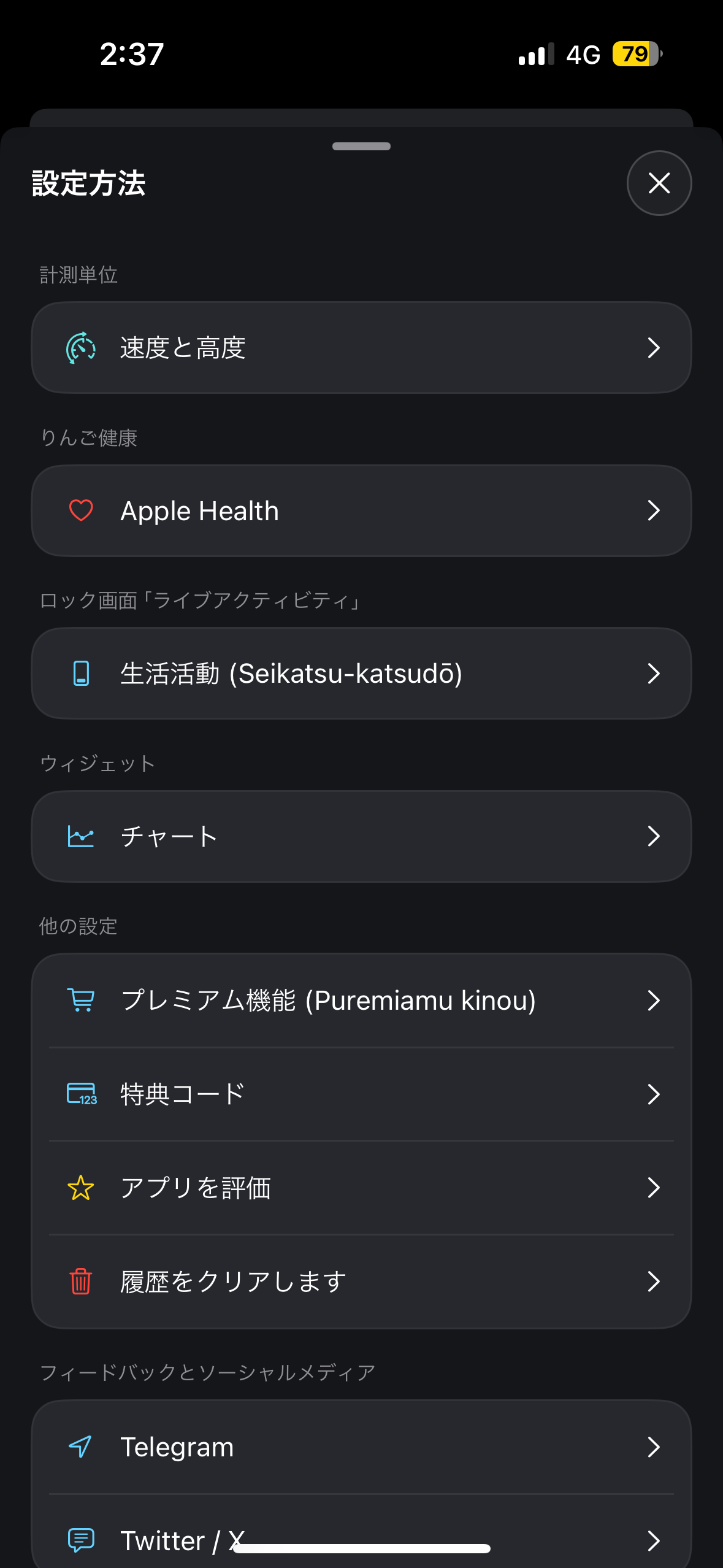This screenshot has height=1568, width=723.
Task: Close the 設定方法 settings sheet
Action: point(659,183)
